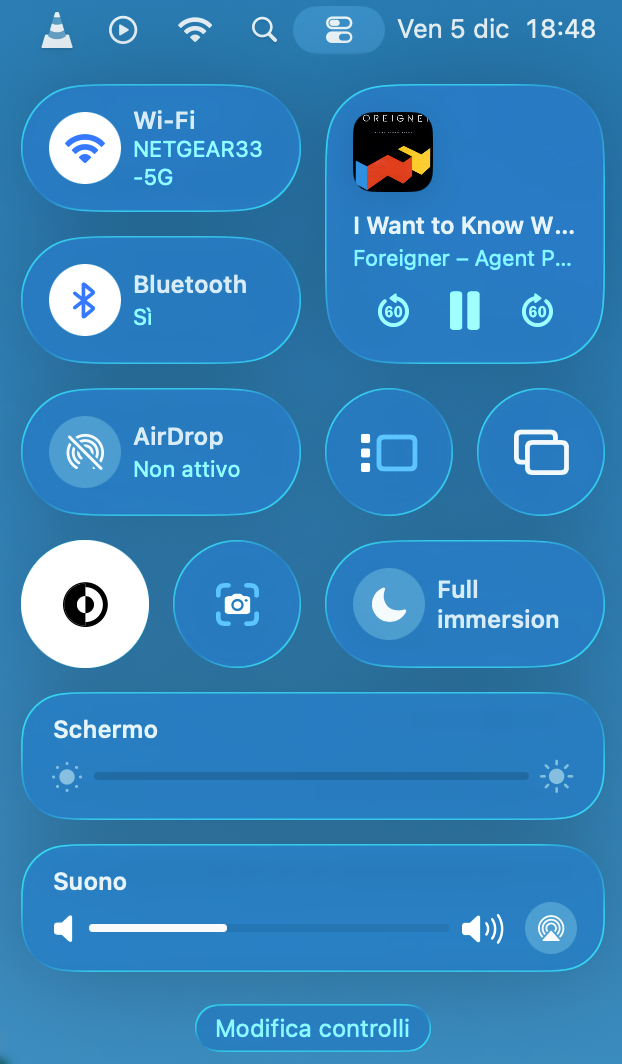Toggle Bluetooth off

pos(85,299)
